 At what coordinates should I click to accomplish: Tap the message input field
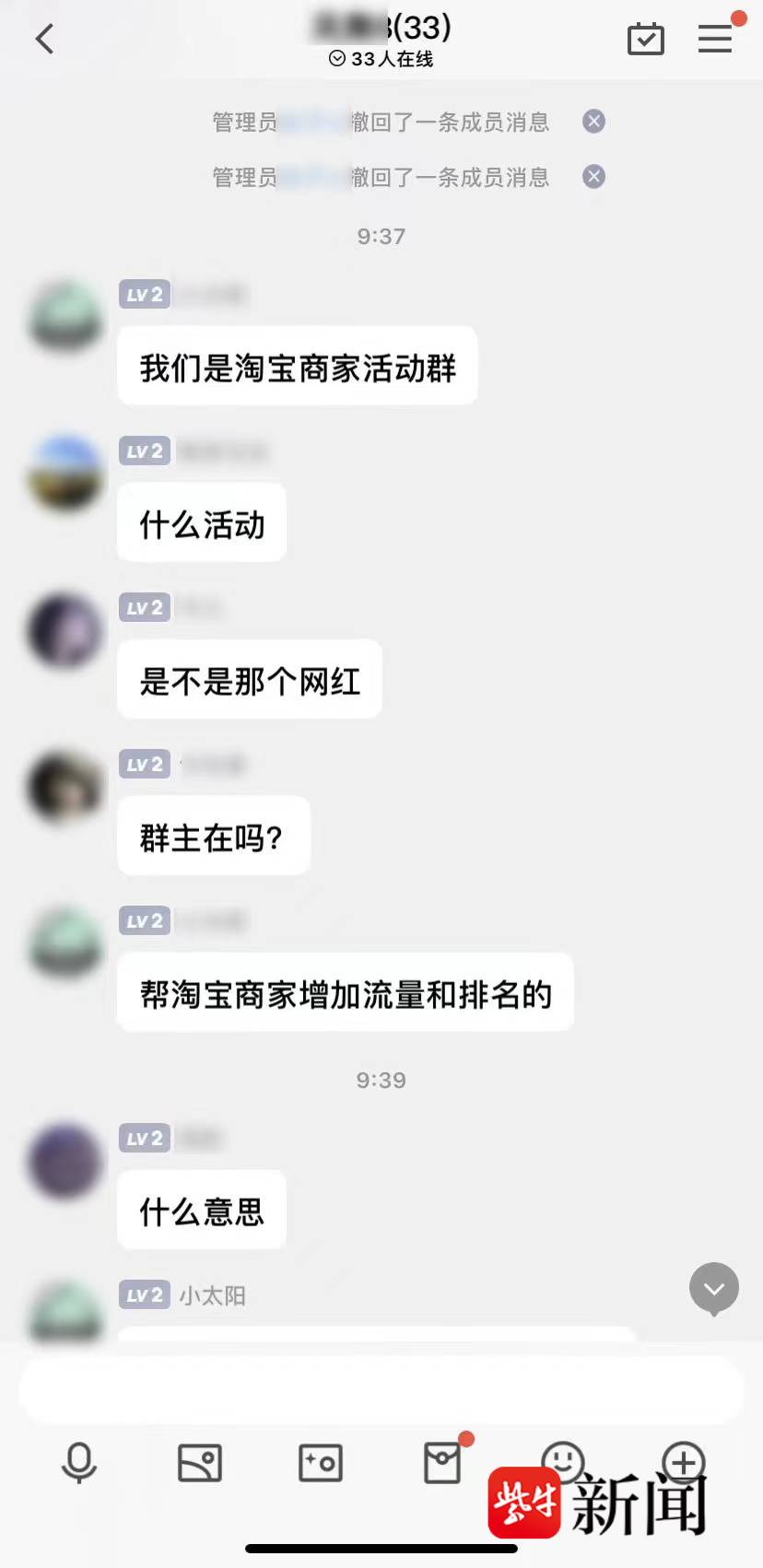pyautogui.click(x=381, y=1390)
